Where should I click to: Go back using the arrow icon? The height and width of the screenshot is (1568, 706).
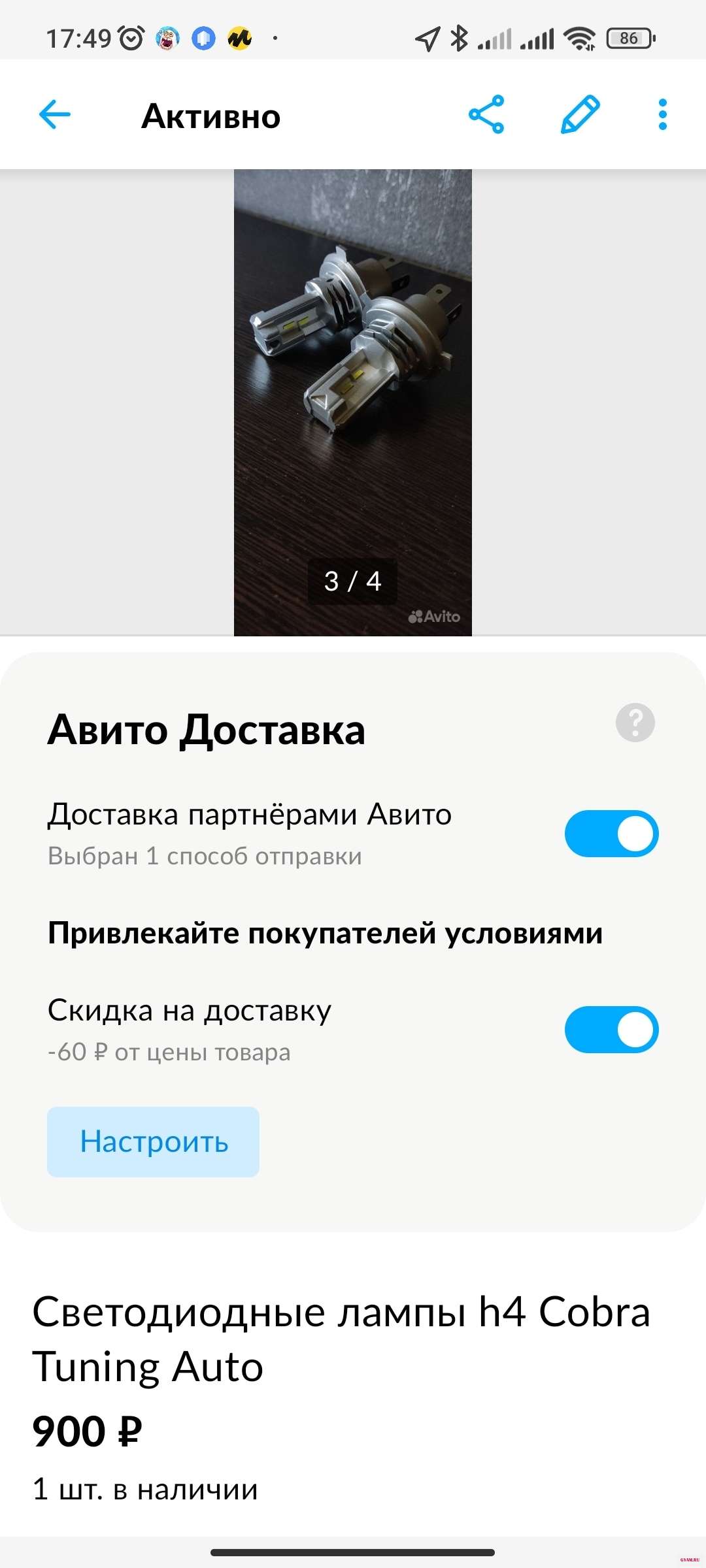coord(55,115)
